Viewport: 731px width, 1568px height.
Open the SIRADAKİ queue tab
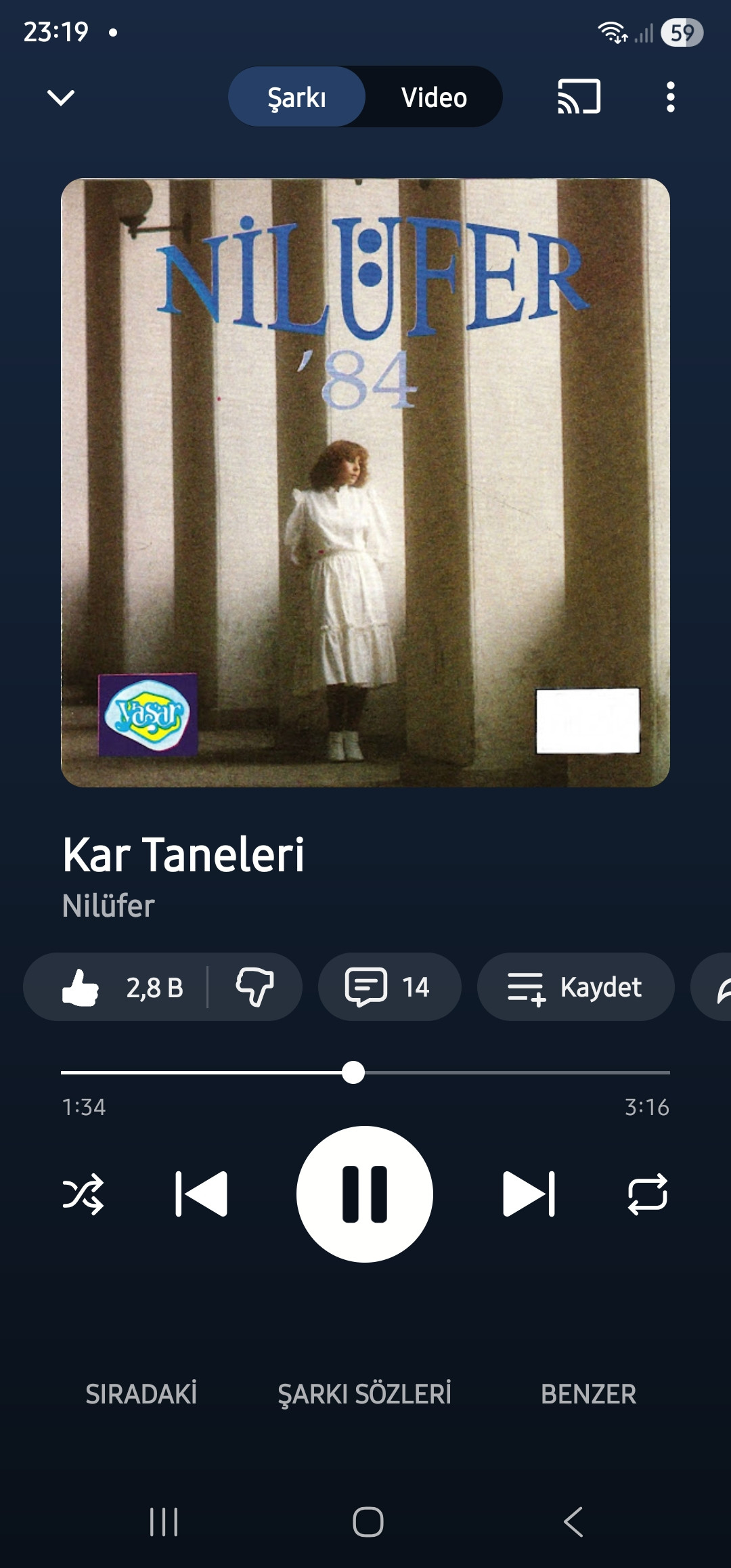point(141,1394)
